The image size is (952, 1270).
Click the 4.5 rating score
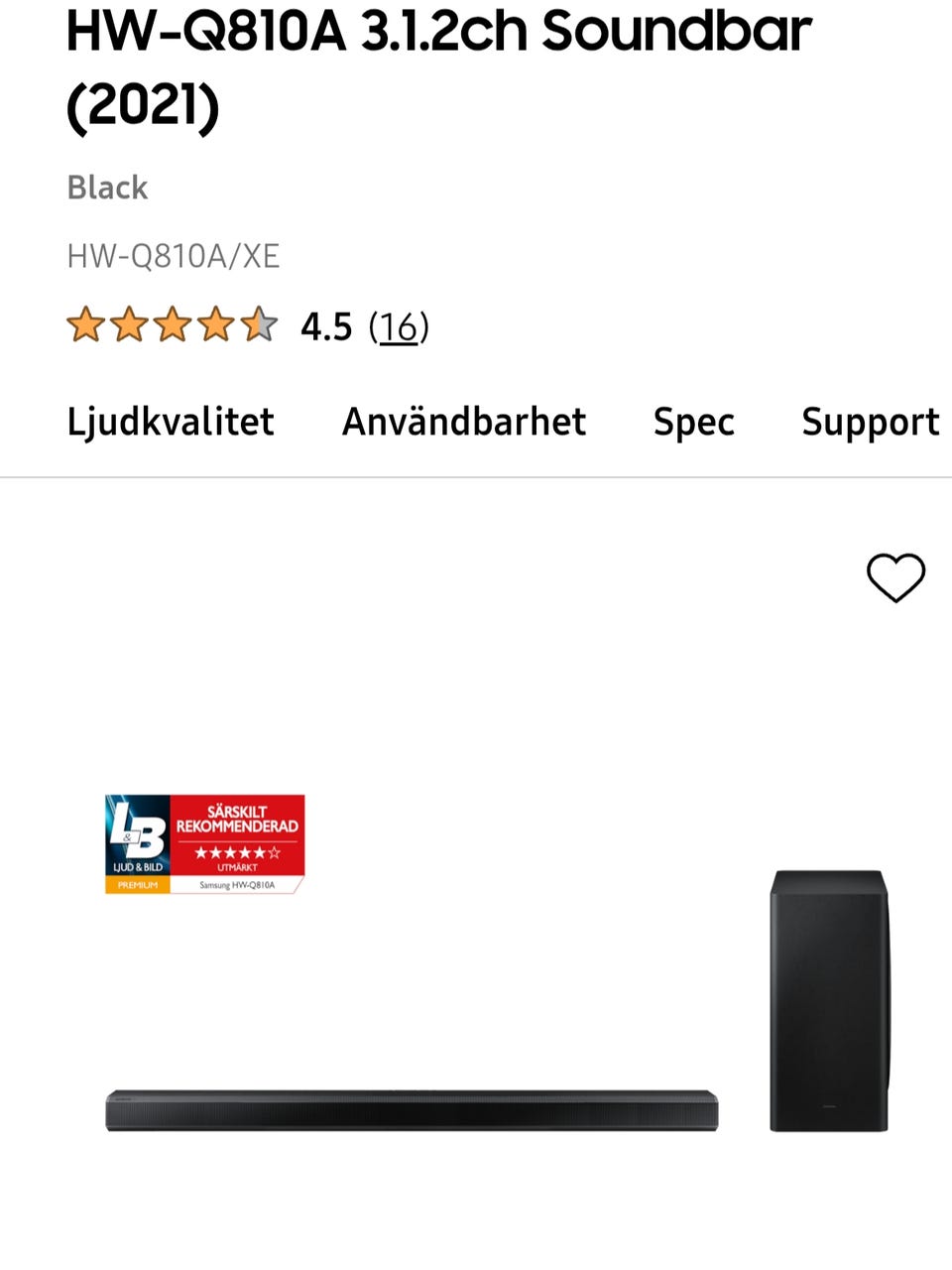(326, 324)
